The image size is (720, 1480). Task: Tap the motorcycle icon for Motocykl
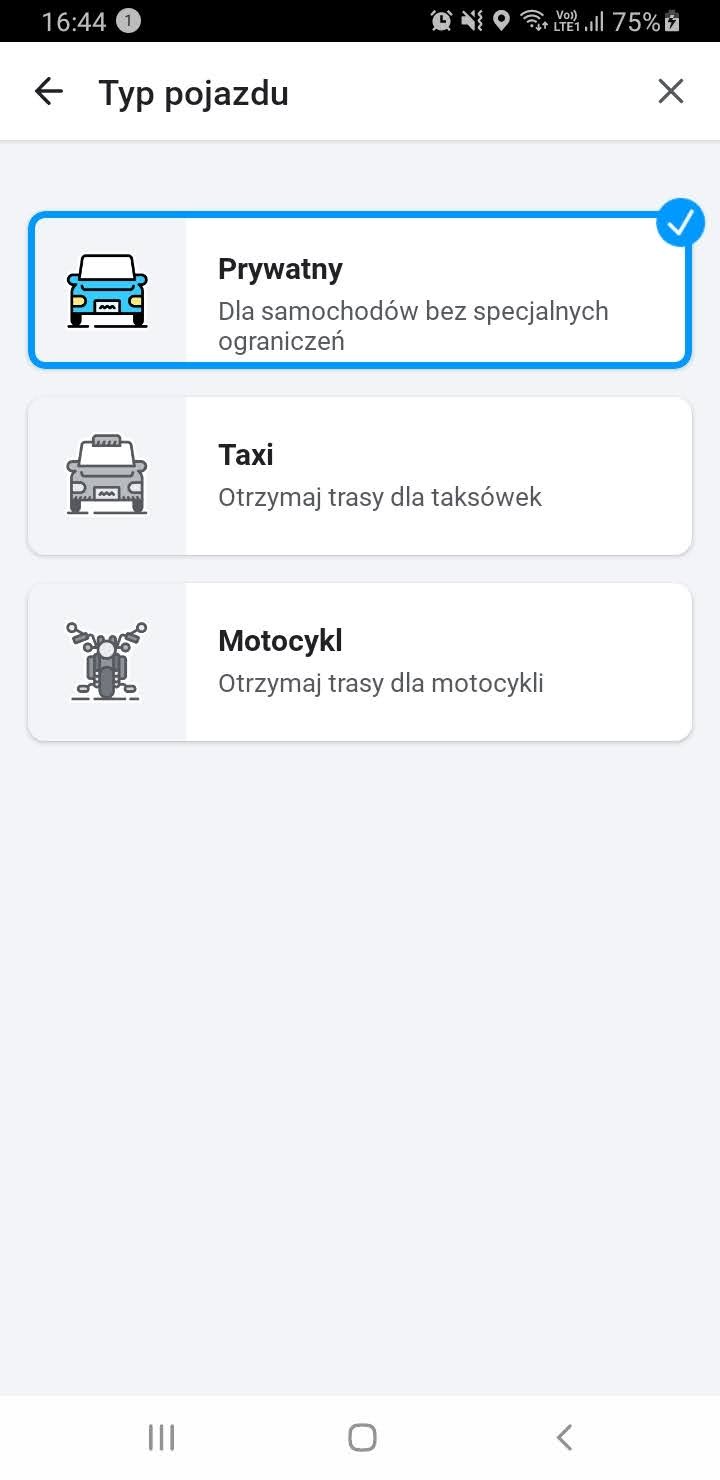107,660
